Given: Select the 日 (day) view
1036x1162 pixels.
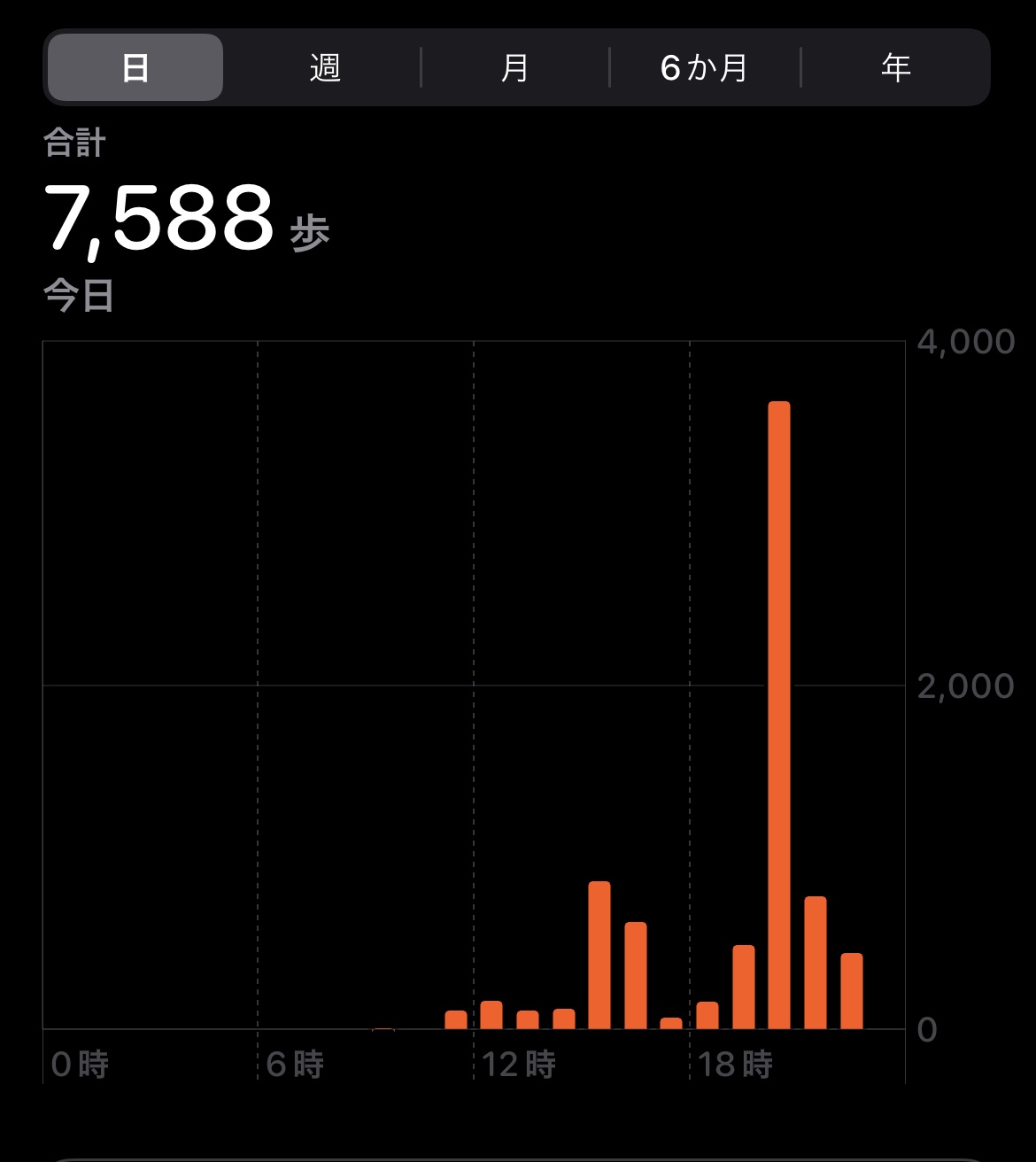Looking at the screenshot, I should (x=135, y=67).
